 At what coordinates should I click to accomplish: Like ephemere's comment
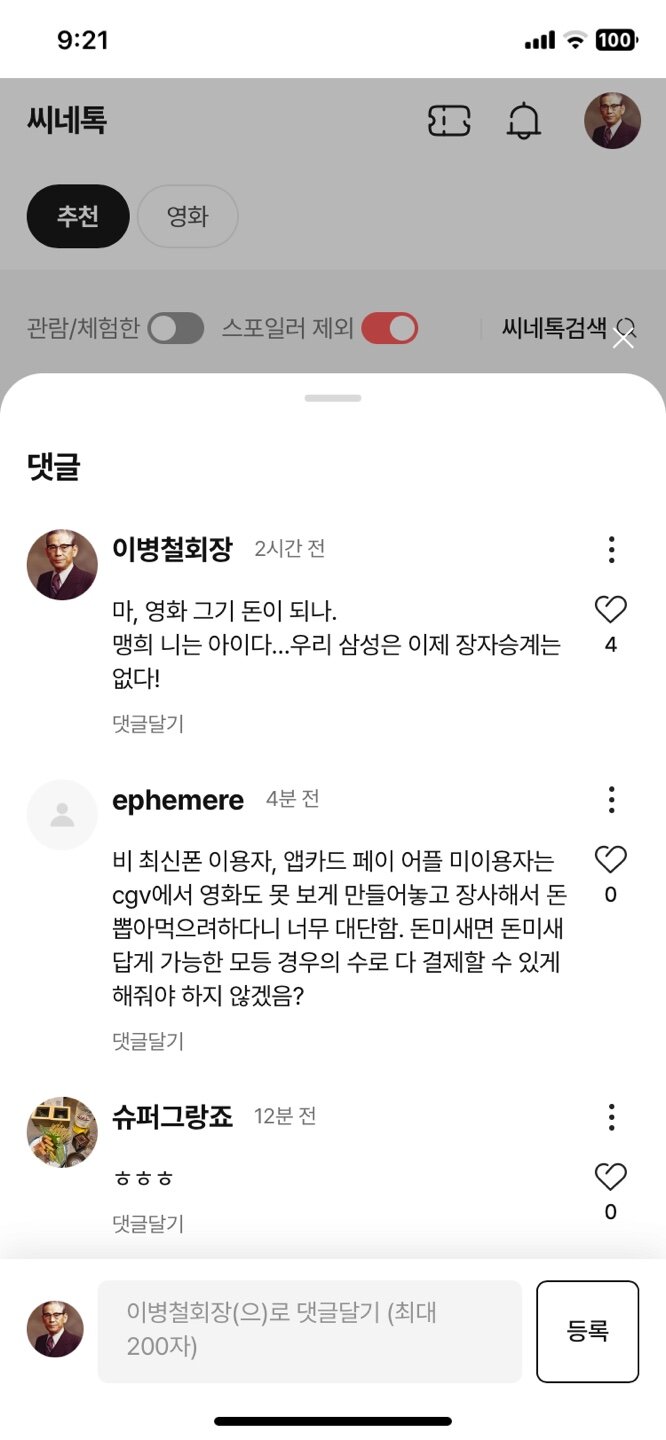610,859
